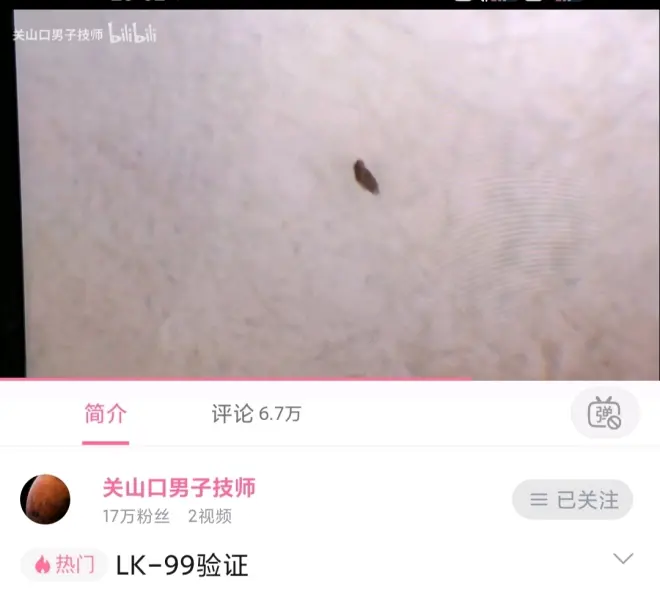This screenshot has width=660, height=606.
Task: Open the 评论 6.7万 comments tab
Action: click(x=256, y=414)
